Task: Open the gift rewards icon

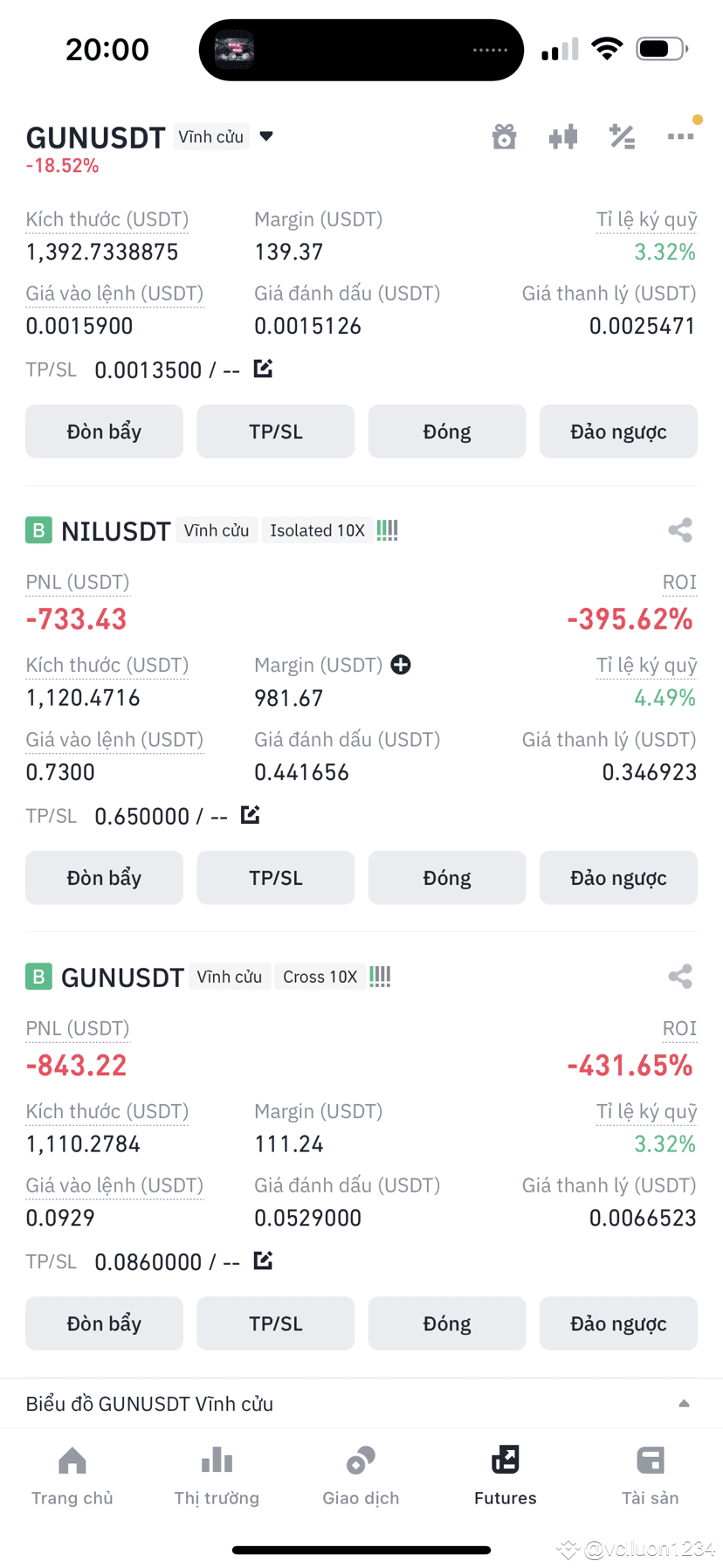Action: (x=504, y=136)
